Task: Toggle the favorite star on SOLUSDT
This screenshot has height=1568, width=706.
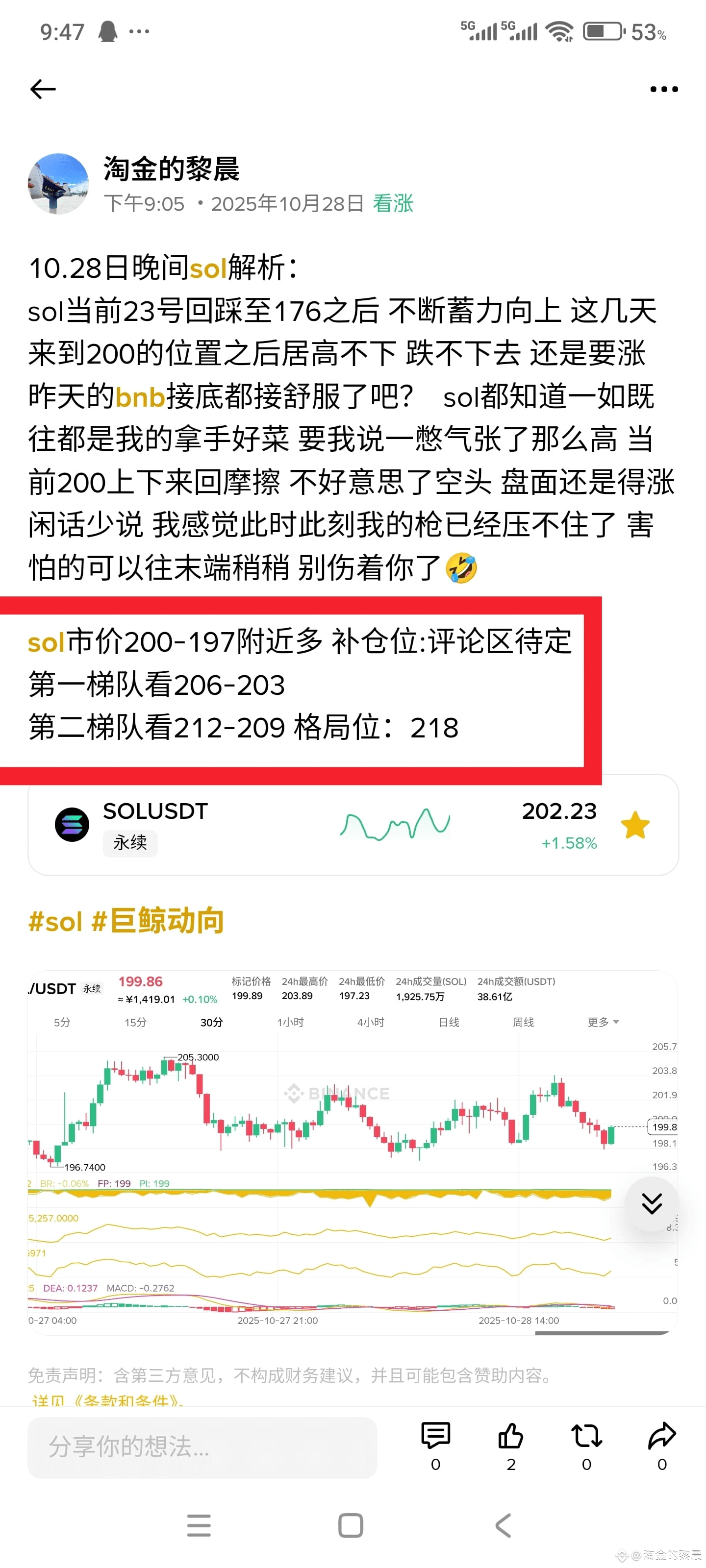Action: pos(635,825)
